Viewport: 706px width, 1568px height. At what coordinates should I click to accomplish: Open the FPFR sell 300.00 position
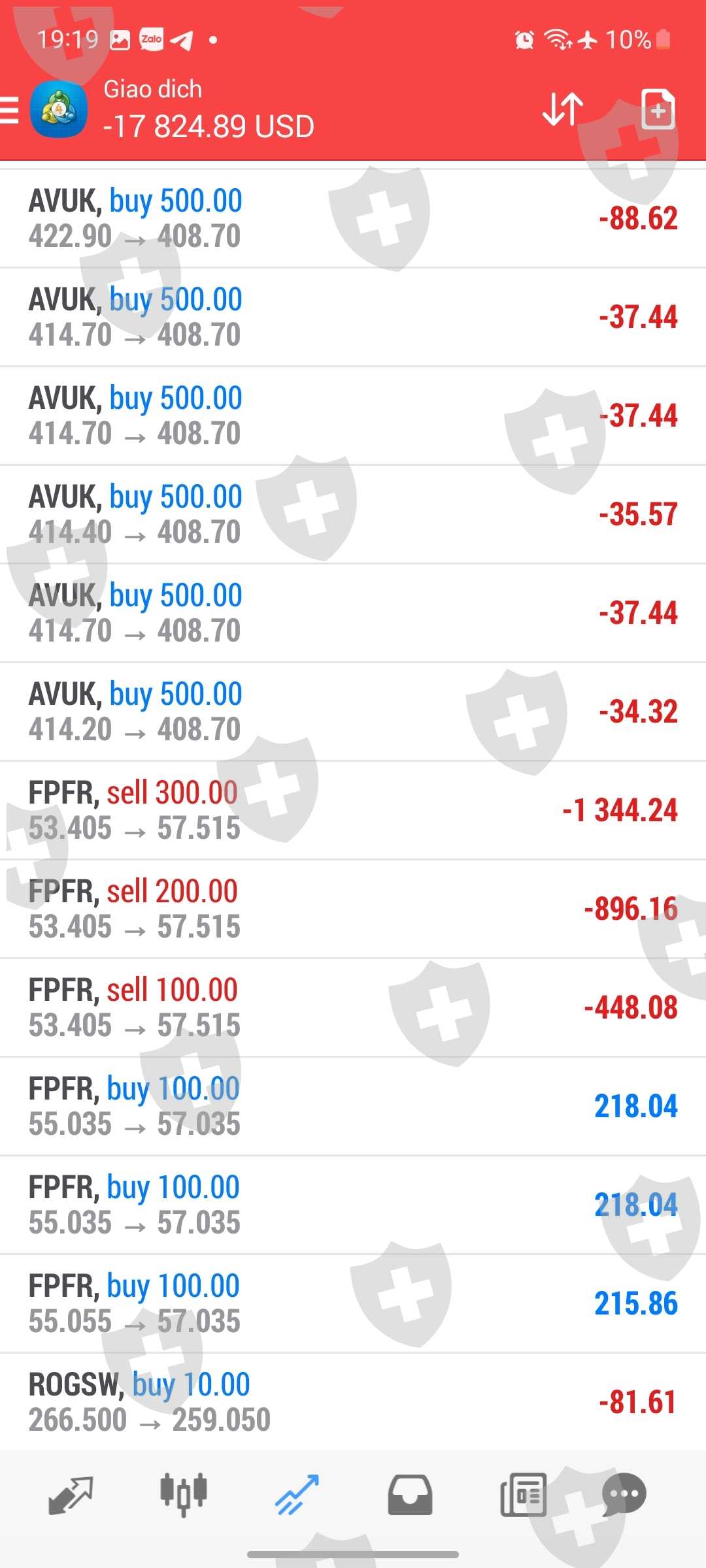pos(353,810)
